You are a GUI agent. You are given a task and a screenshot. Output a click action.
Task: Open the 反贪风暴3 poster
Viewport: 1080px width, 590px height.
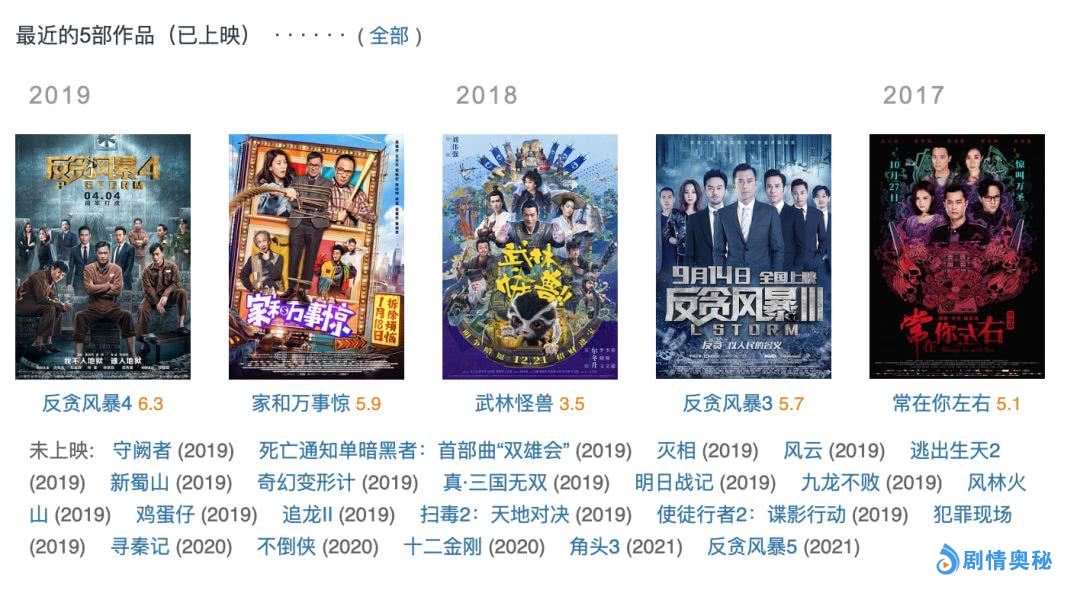click(x=743, y=257)
